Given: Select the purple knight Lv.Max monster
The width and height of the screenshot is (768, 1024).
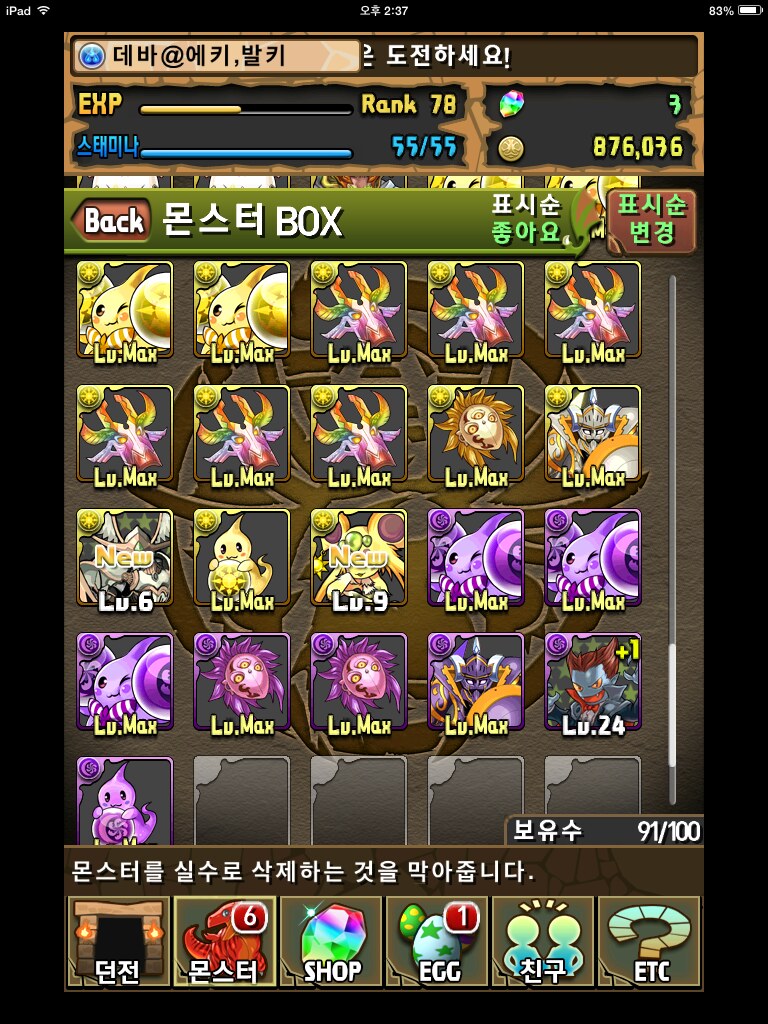Looking at the screenshot, I should 476,682.
